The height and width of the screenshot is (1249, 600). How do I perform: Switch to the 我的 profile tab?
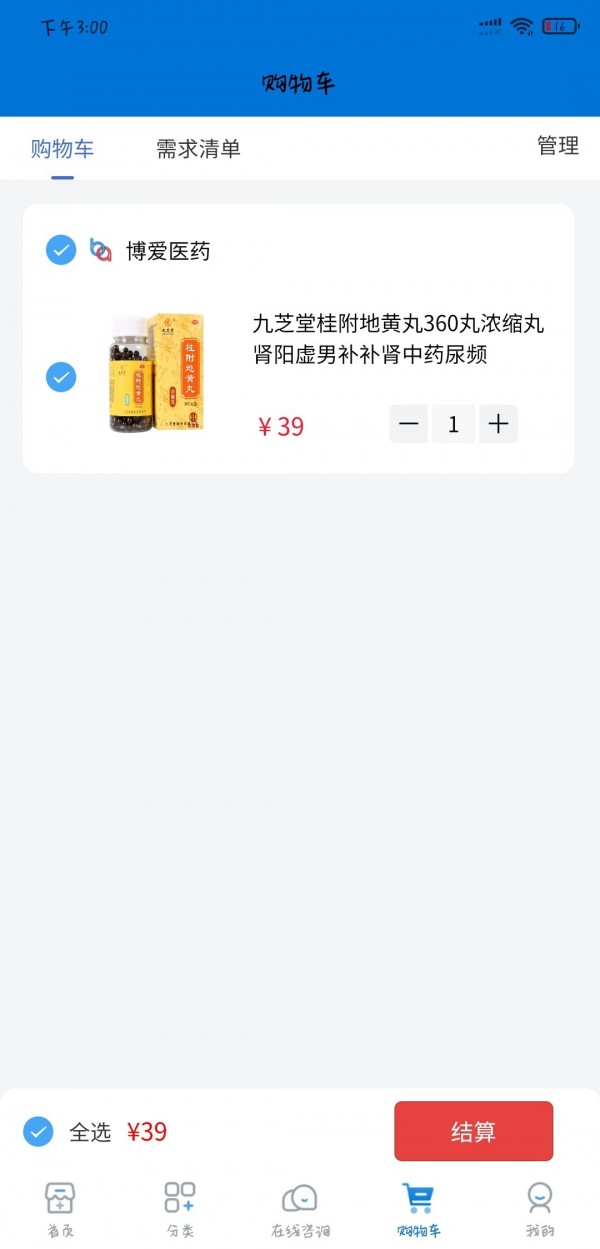point(540,1208)
